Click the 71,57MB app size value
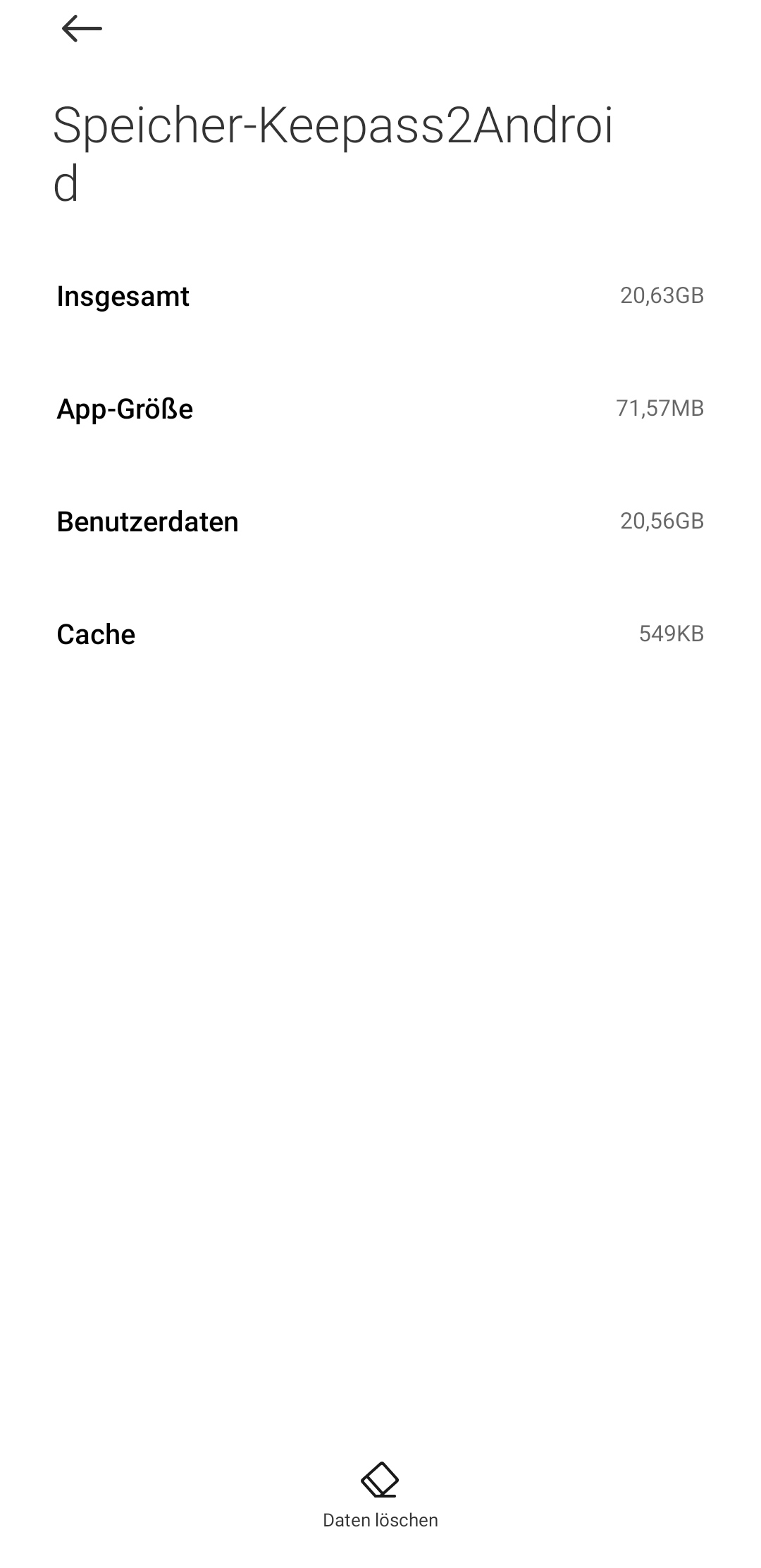Screen dimensions: 761x1568 point(660,409)
